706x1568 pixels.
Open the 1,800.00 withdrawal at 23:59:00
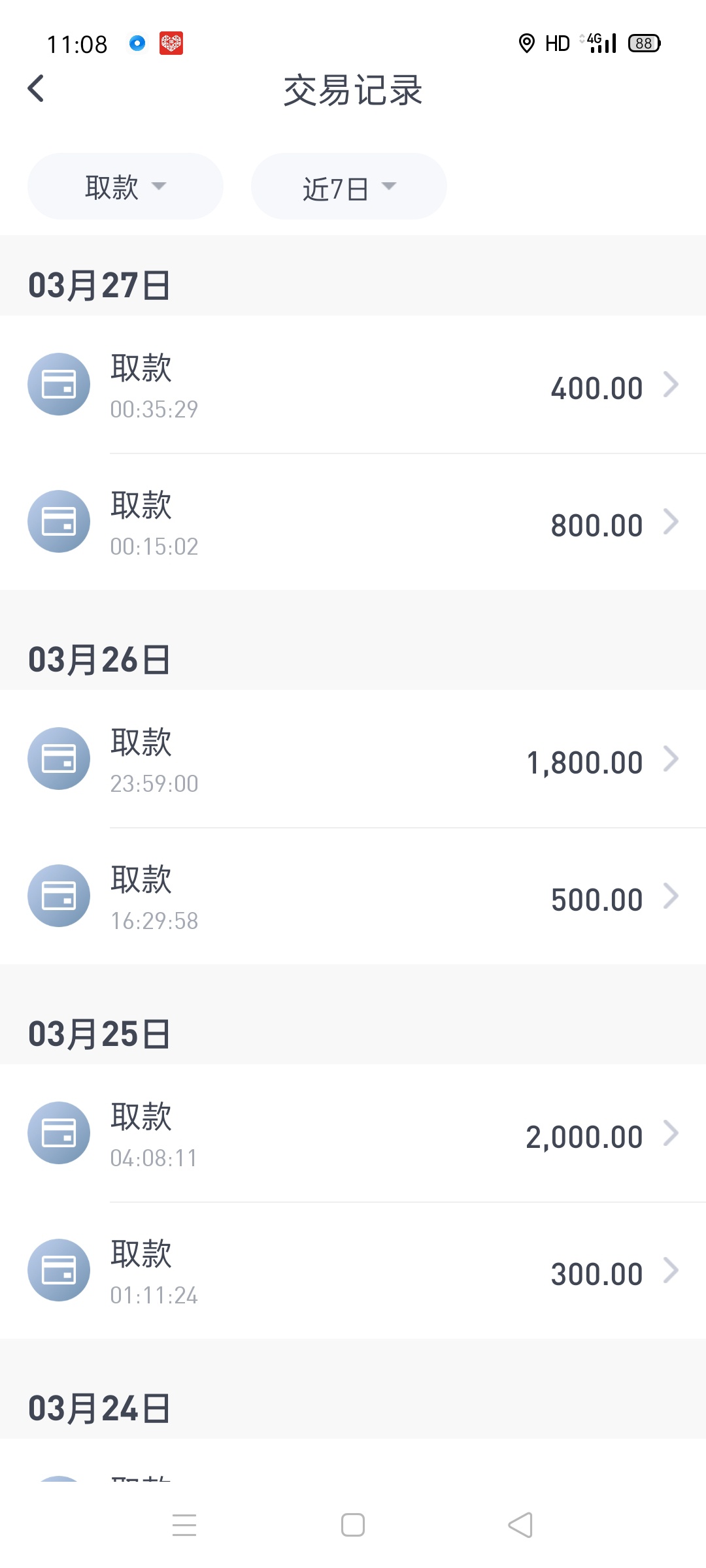click(353, 759)
